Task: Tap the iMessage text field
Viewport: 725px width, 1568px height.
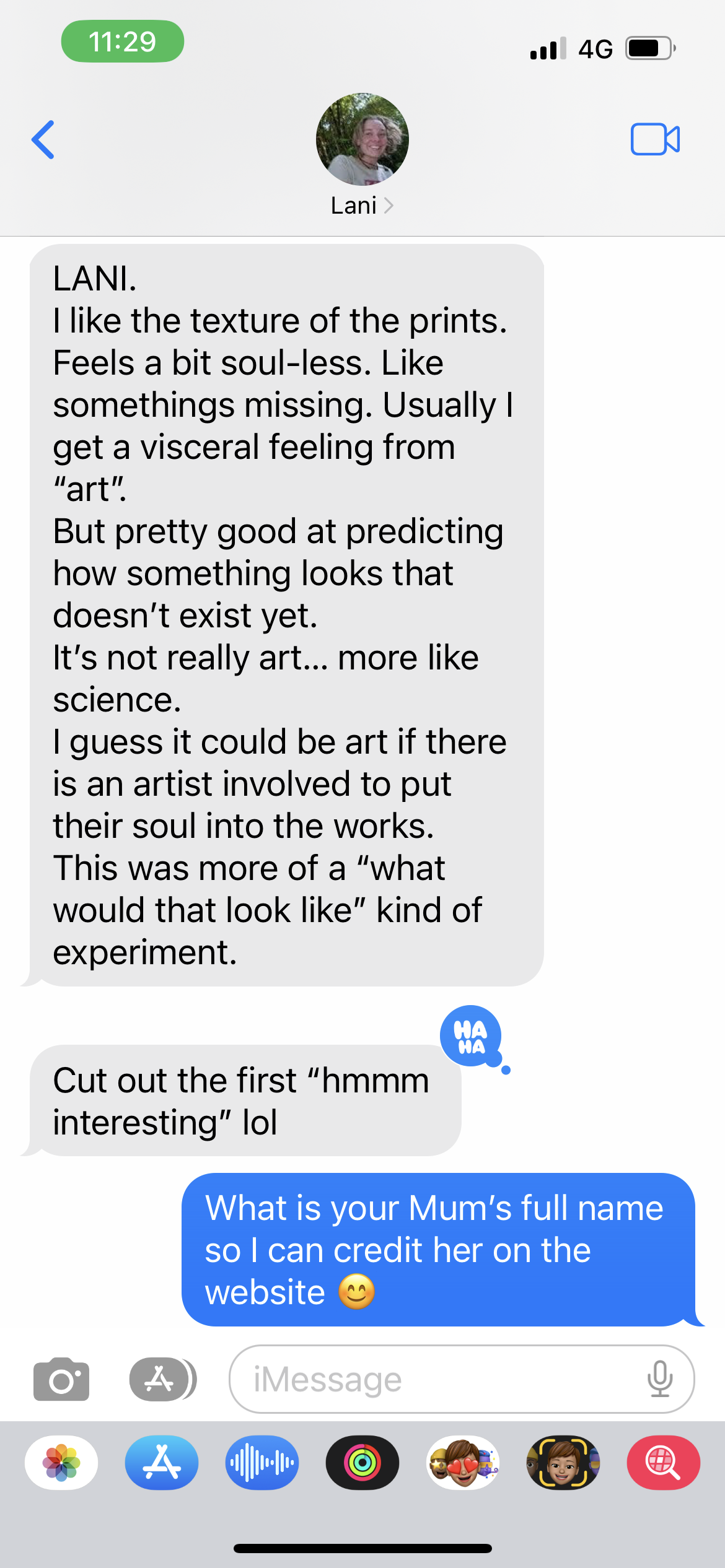Action: [434, 1379]
